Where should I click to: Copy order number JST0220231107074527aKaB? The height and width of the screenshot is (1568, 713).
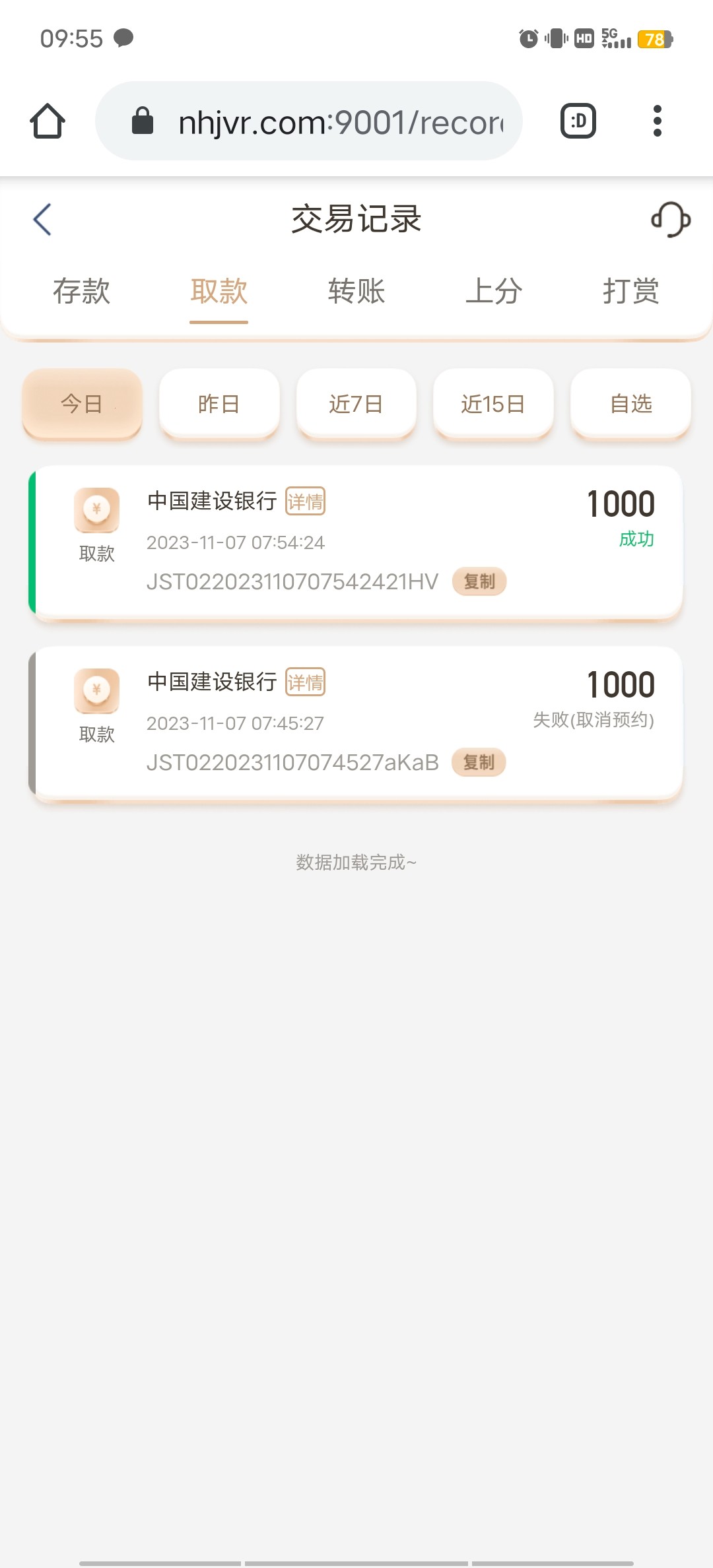479,762
